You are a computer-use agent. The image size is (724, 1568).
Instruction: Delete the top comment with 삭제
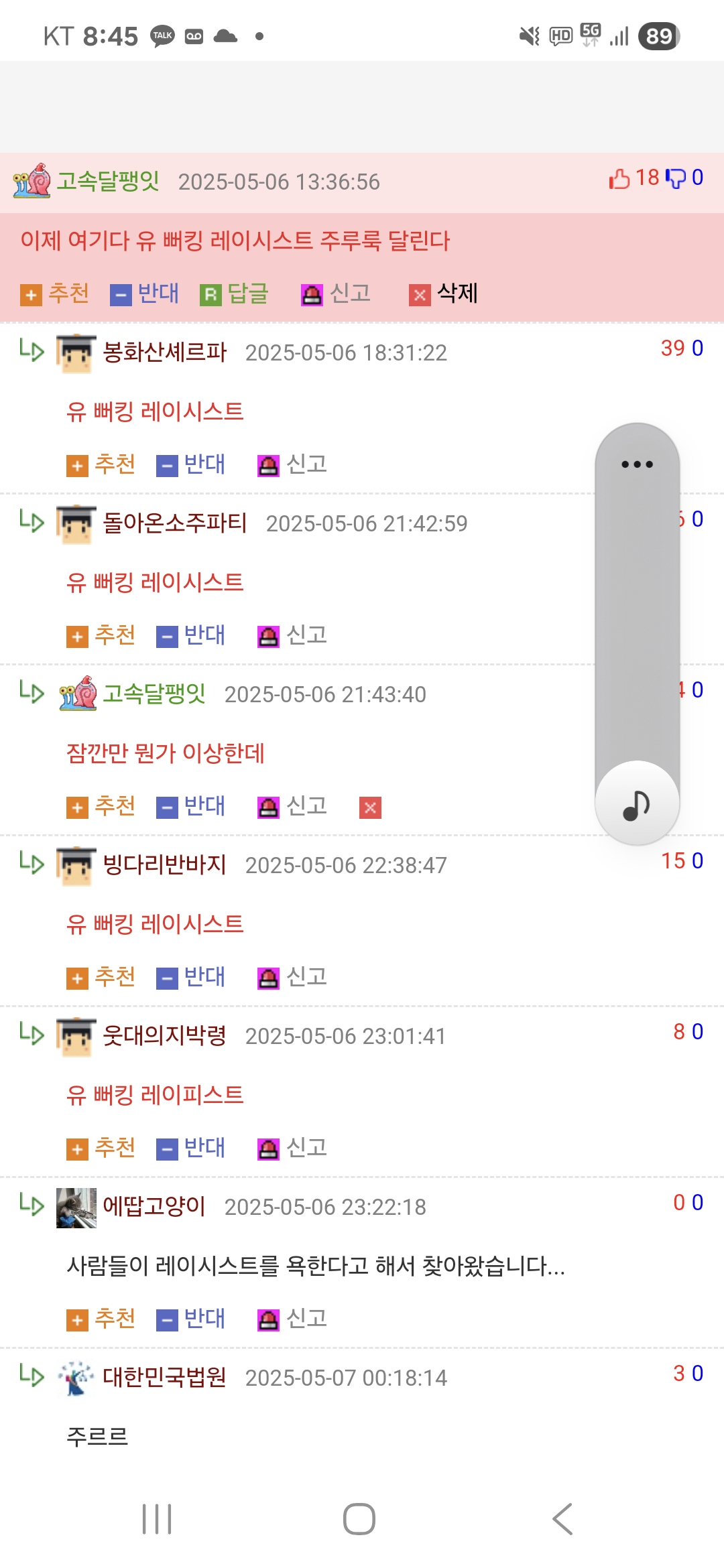[443, 293]
